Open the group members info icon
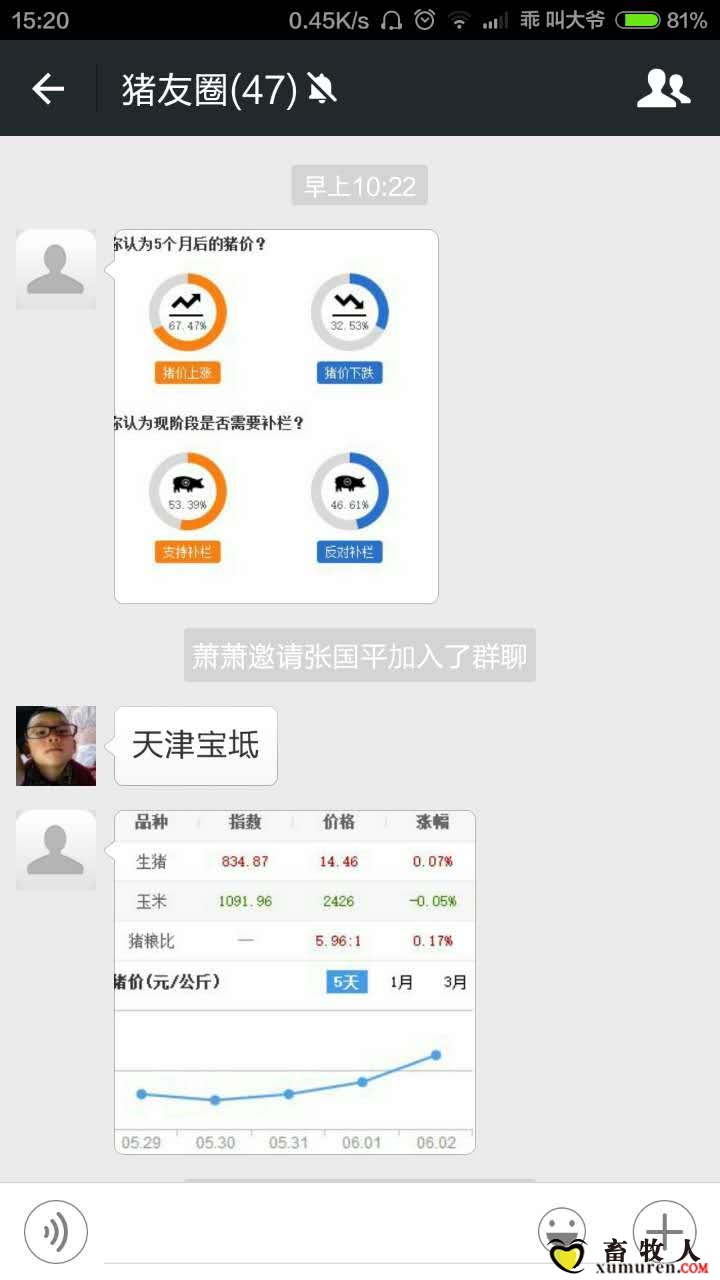This screenshot has height=1280, width=720. pyautogui.click(x=663, y=89)
